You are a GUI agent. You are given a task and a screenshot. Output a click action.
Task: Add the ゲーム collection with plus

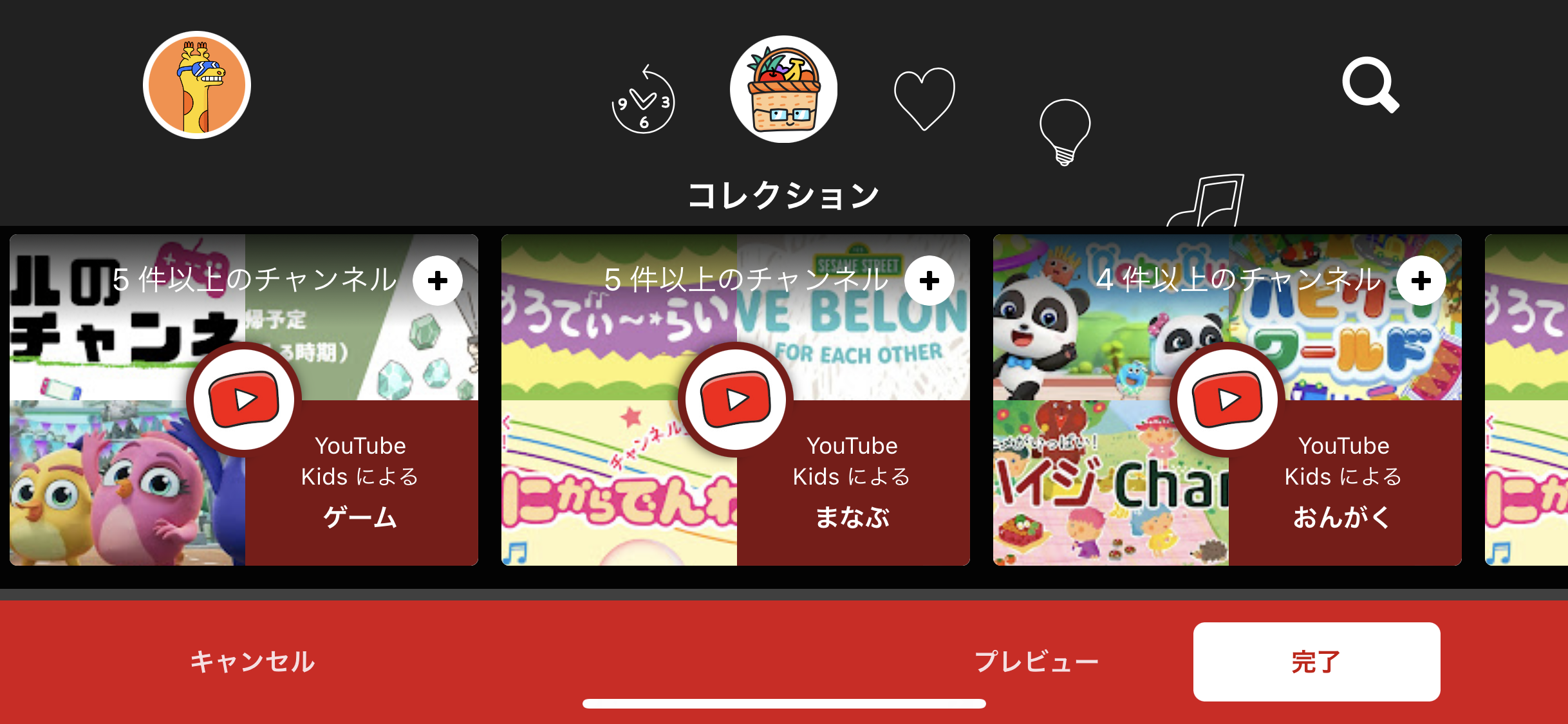click(438, 281)
